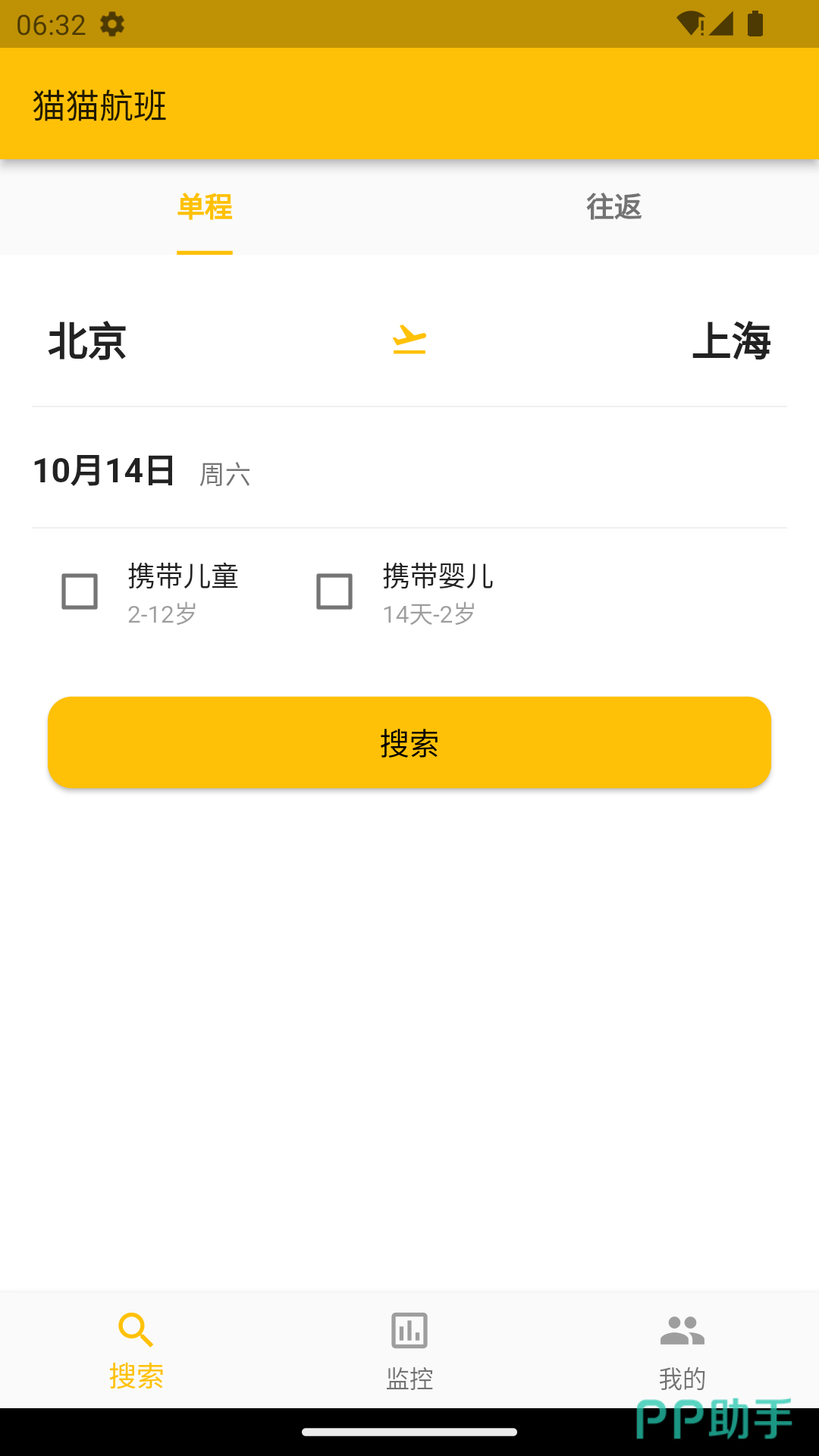The height and width of the screenshot is (1456, 819).
Task: Change departure city 北京
Action: coord(87,341)
